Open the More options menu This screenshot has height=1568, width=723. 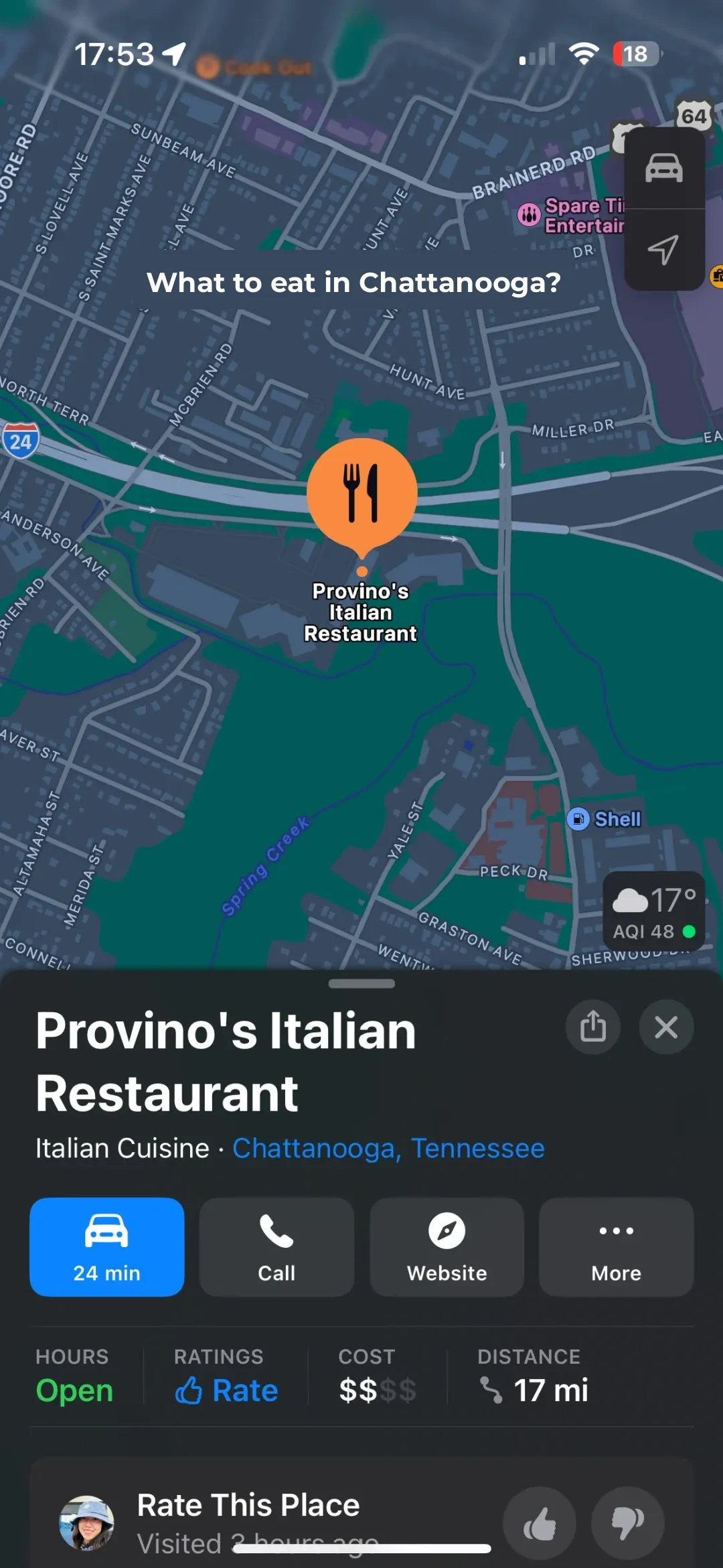(x=615, y=1246)
